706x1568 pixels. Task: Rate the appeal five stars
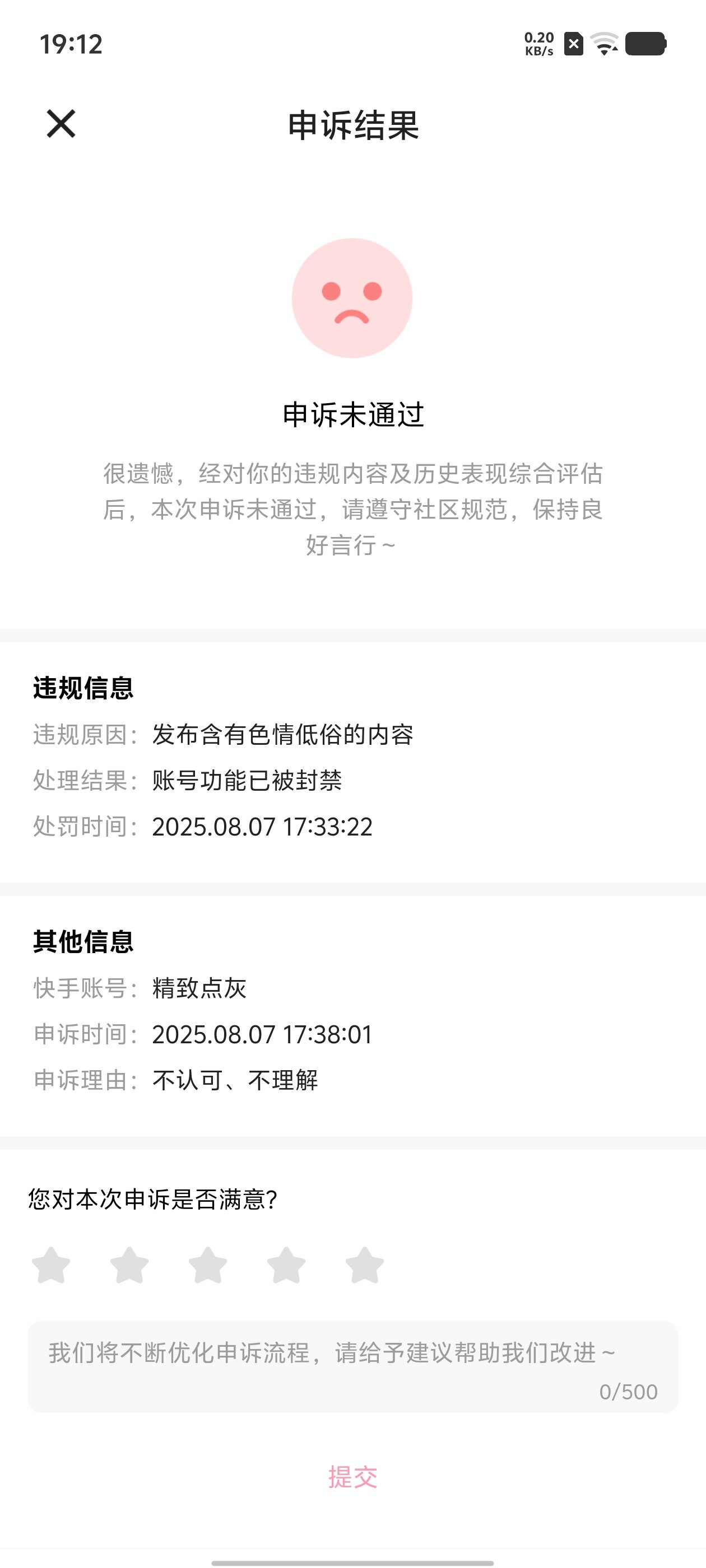click(x=364, y=1266)
